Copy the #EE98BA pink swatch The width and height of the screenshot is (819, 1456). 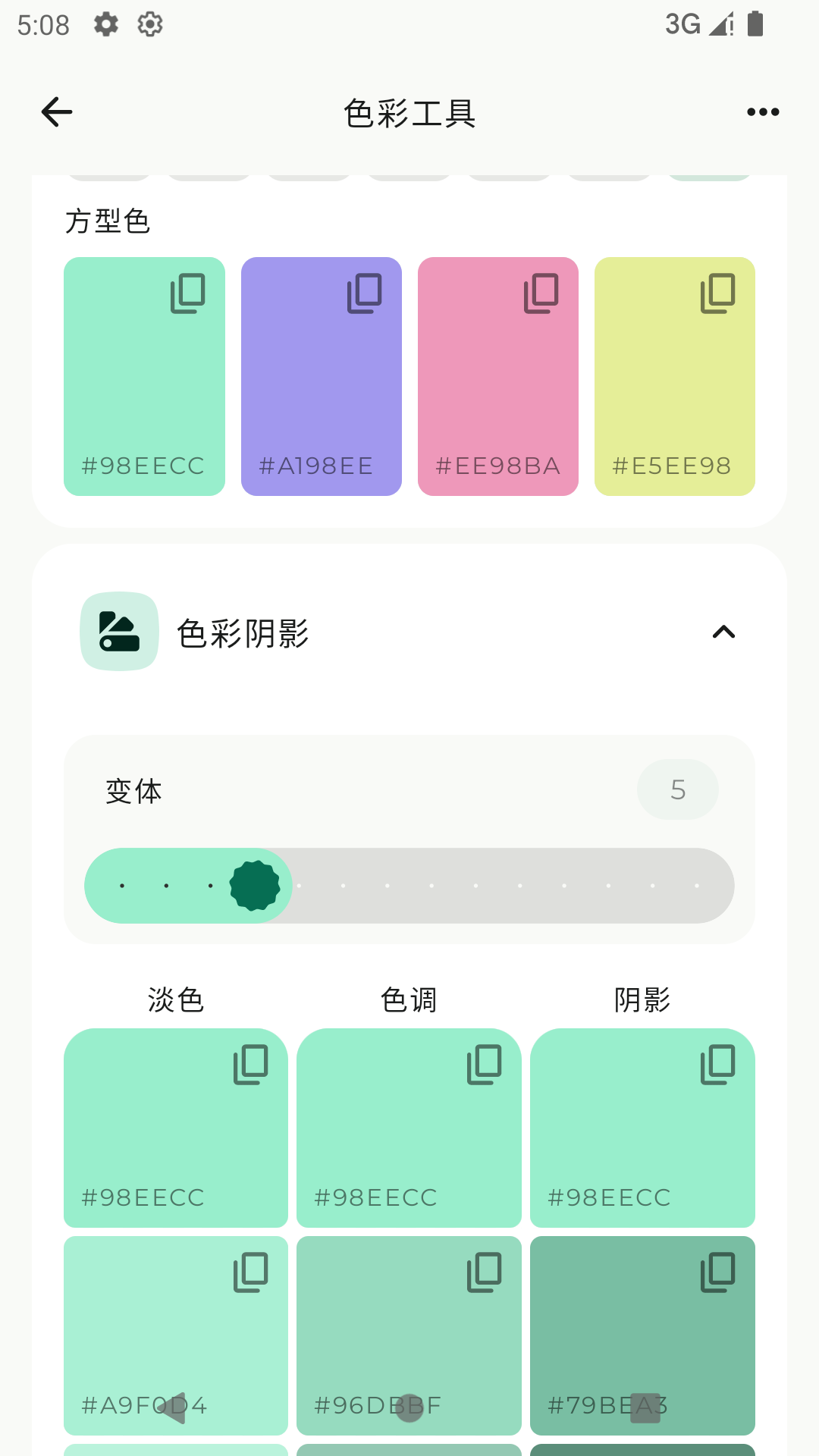coord(541,294)
